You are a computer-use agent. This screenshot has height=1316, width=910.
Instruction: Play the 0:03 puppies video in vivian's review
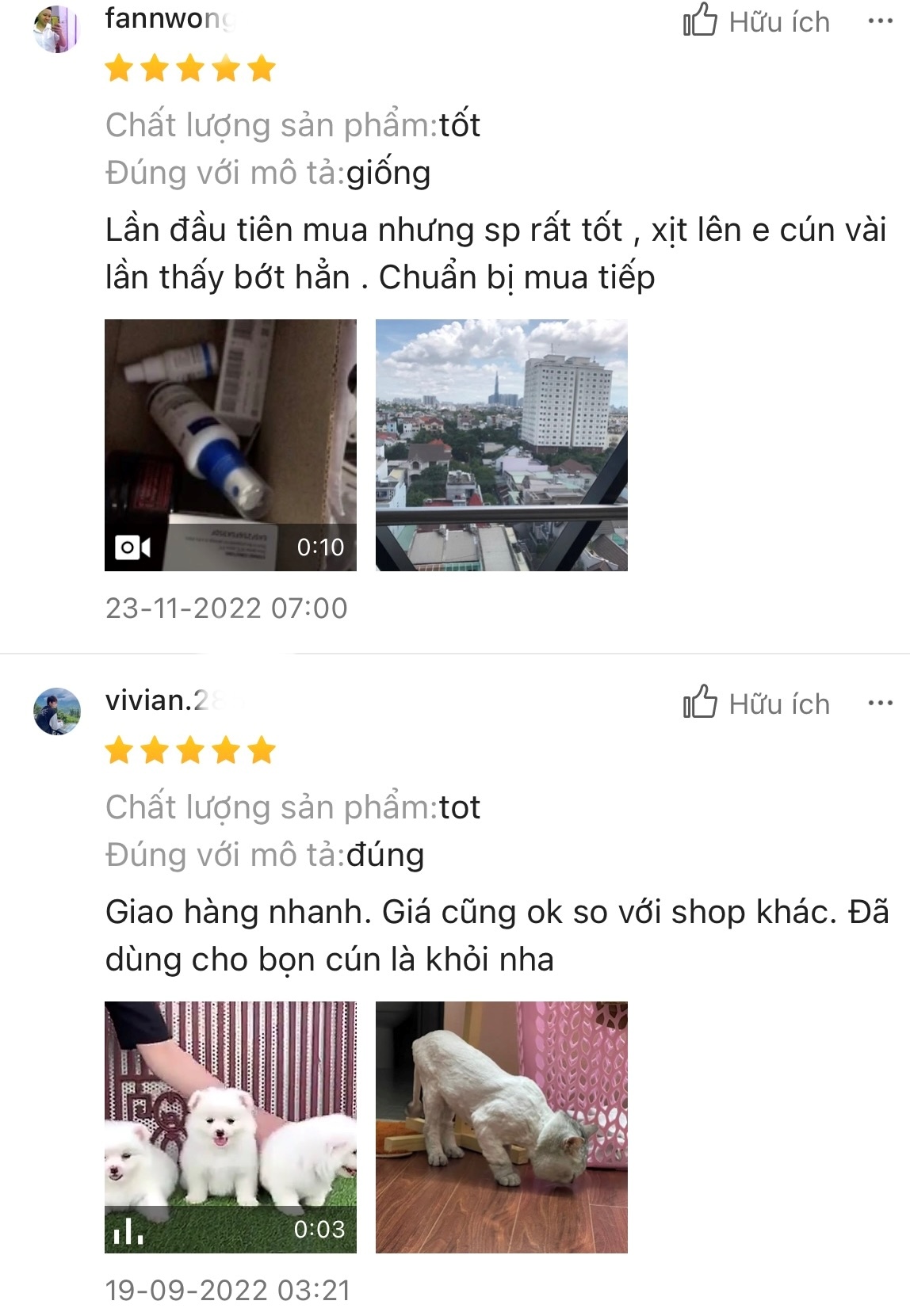(231, 1127)
